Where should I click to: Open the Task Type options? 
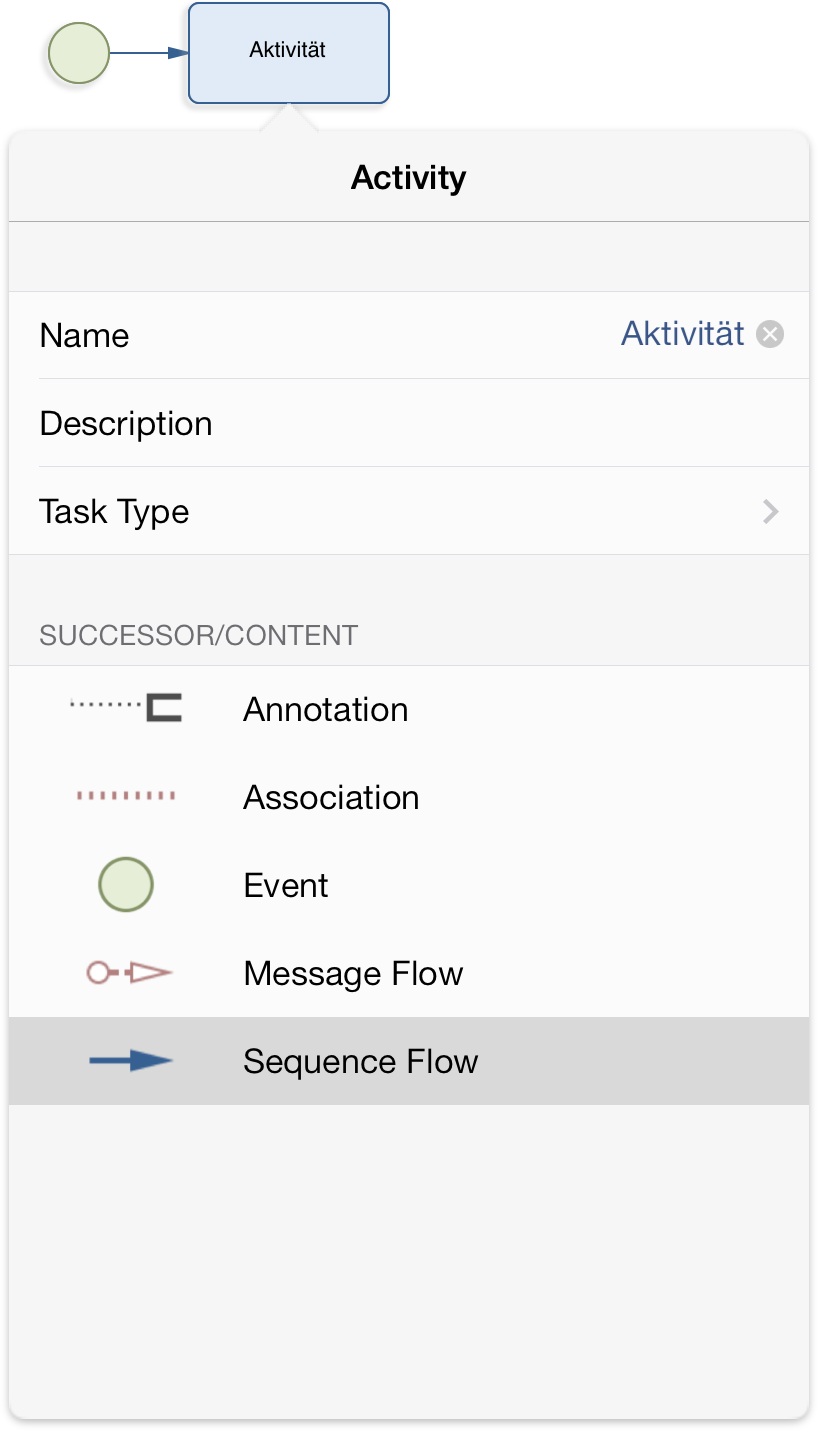coord(409,511)
